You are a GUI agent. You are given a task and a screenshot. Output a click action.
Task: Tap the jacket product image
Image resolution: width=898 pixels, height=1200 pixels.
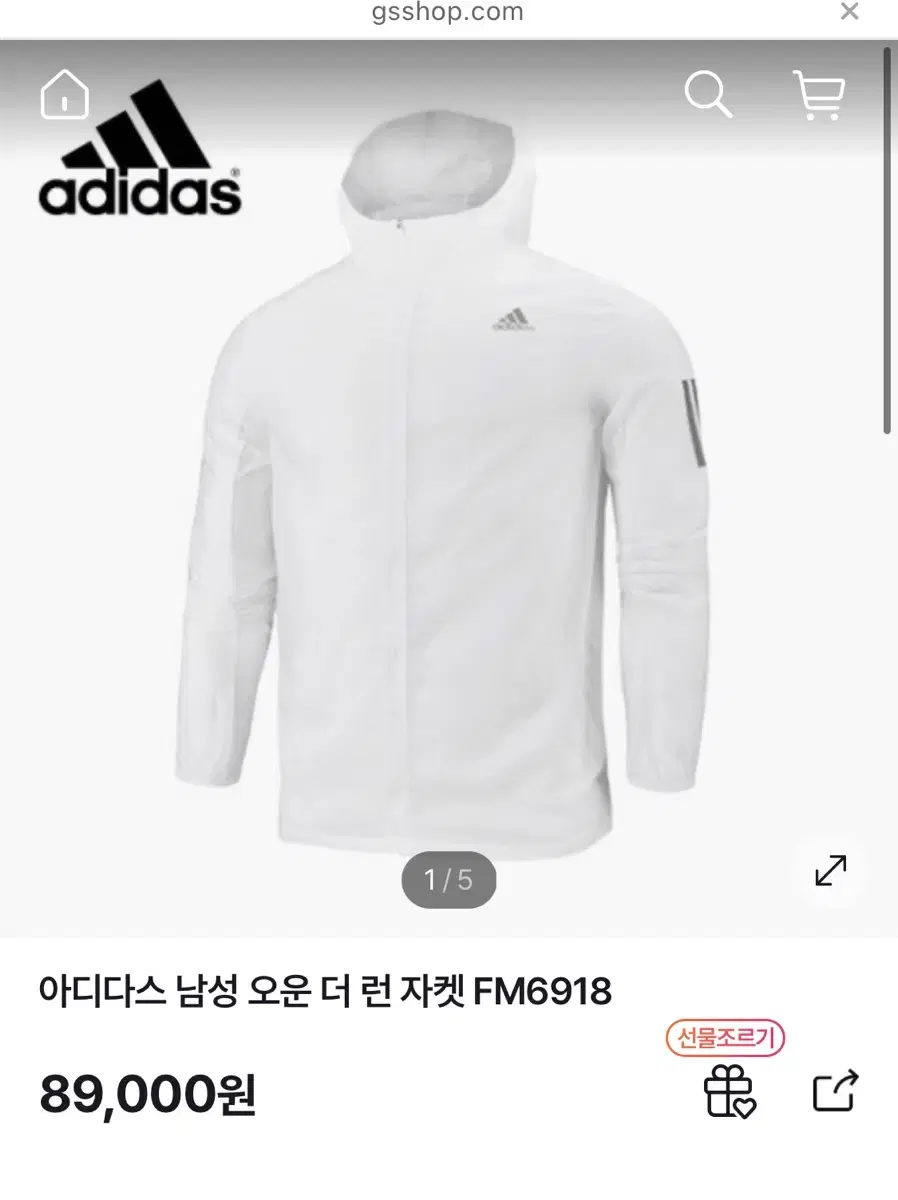[x=449, y=500]
